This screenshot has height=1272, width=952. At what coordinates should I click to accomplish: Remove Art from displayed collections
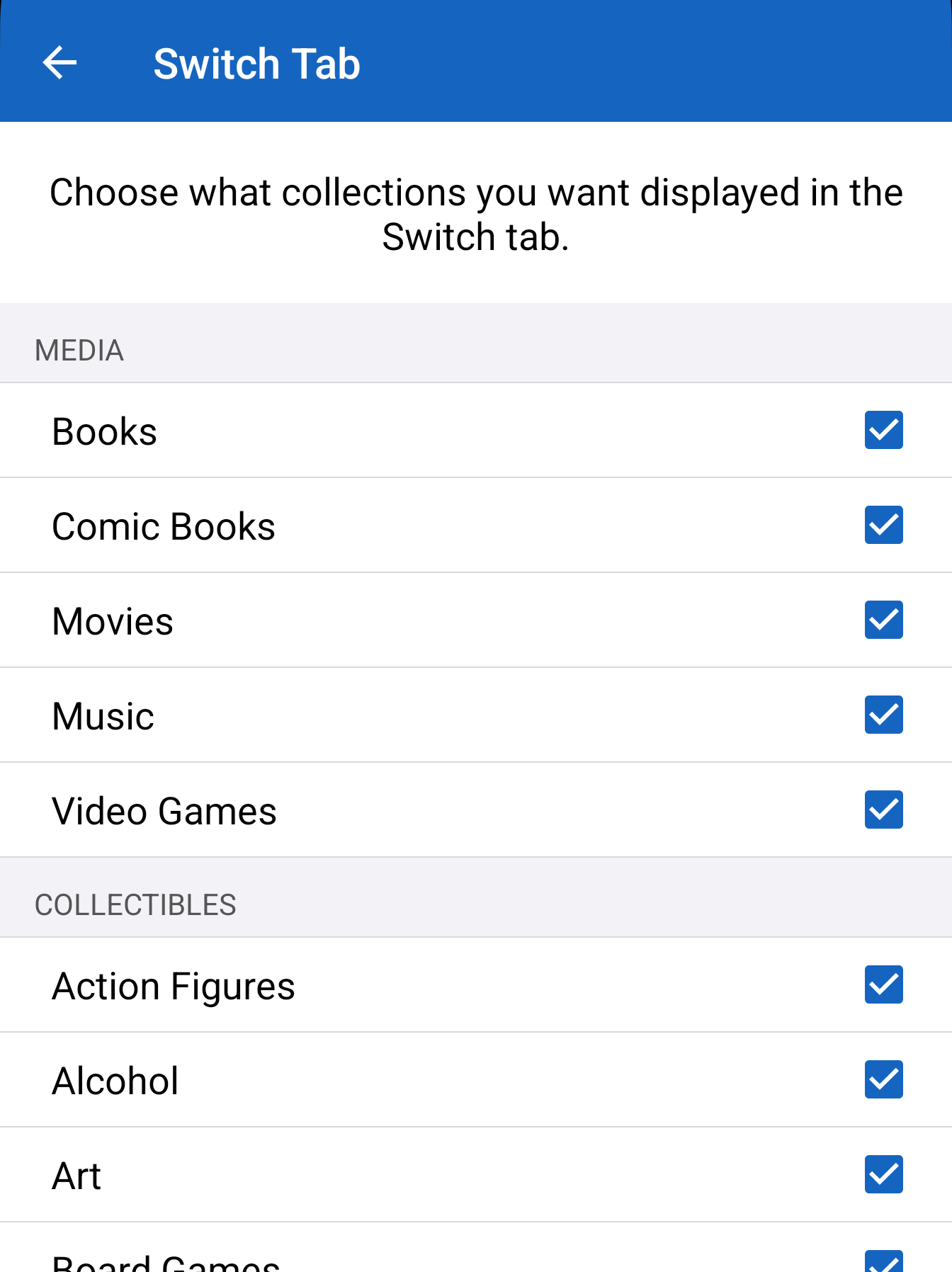coord(883,1174)
